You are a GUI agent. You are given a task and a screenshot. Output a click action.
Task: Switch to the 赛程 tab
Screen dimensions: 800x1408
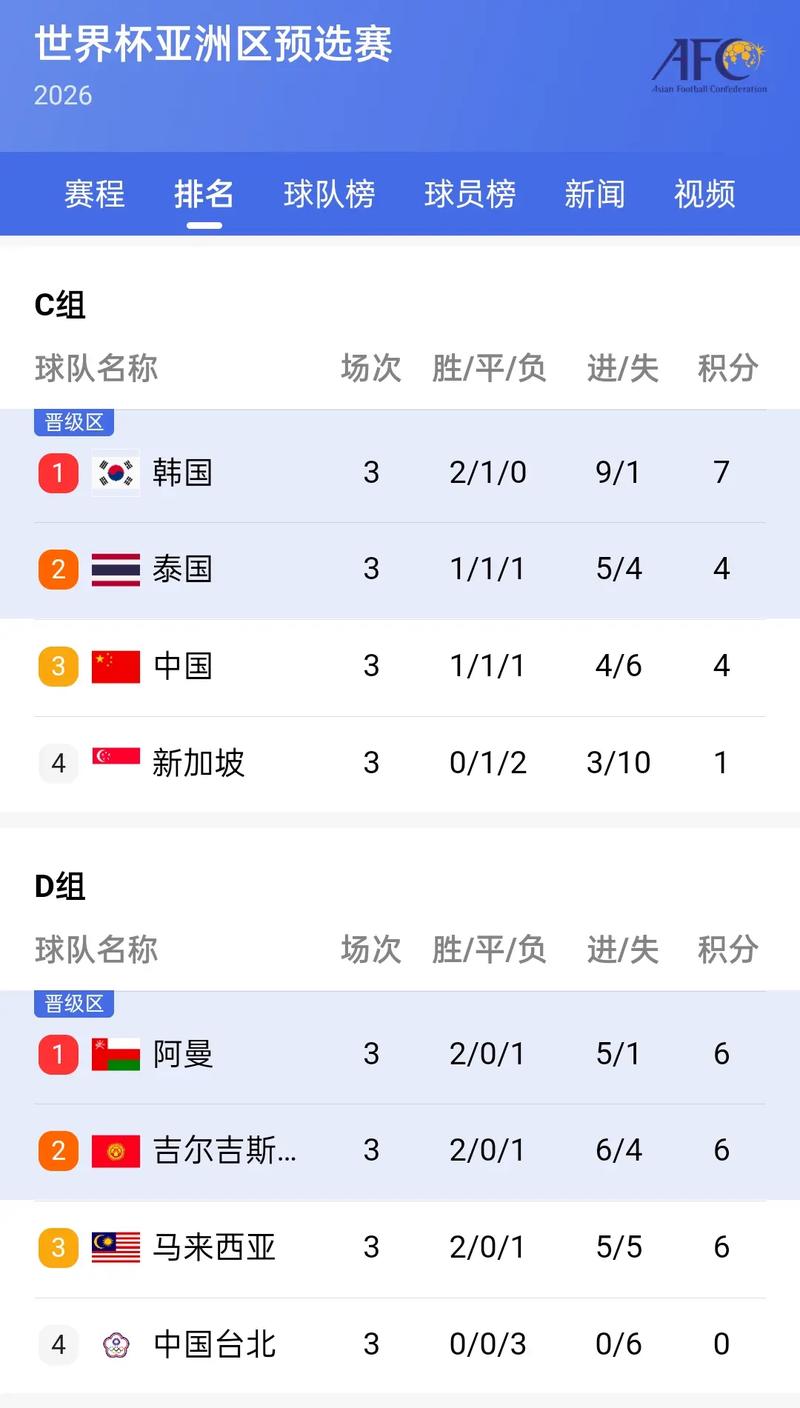(94, 195)
